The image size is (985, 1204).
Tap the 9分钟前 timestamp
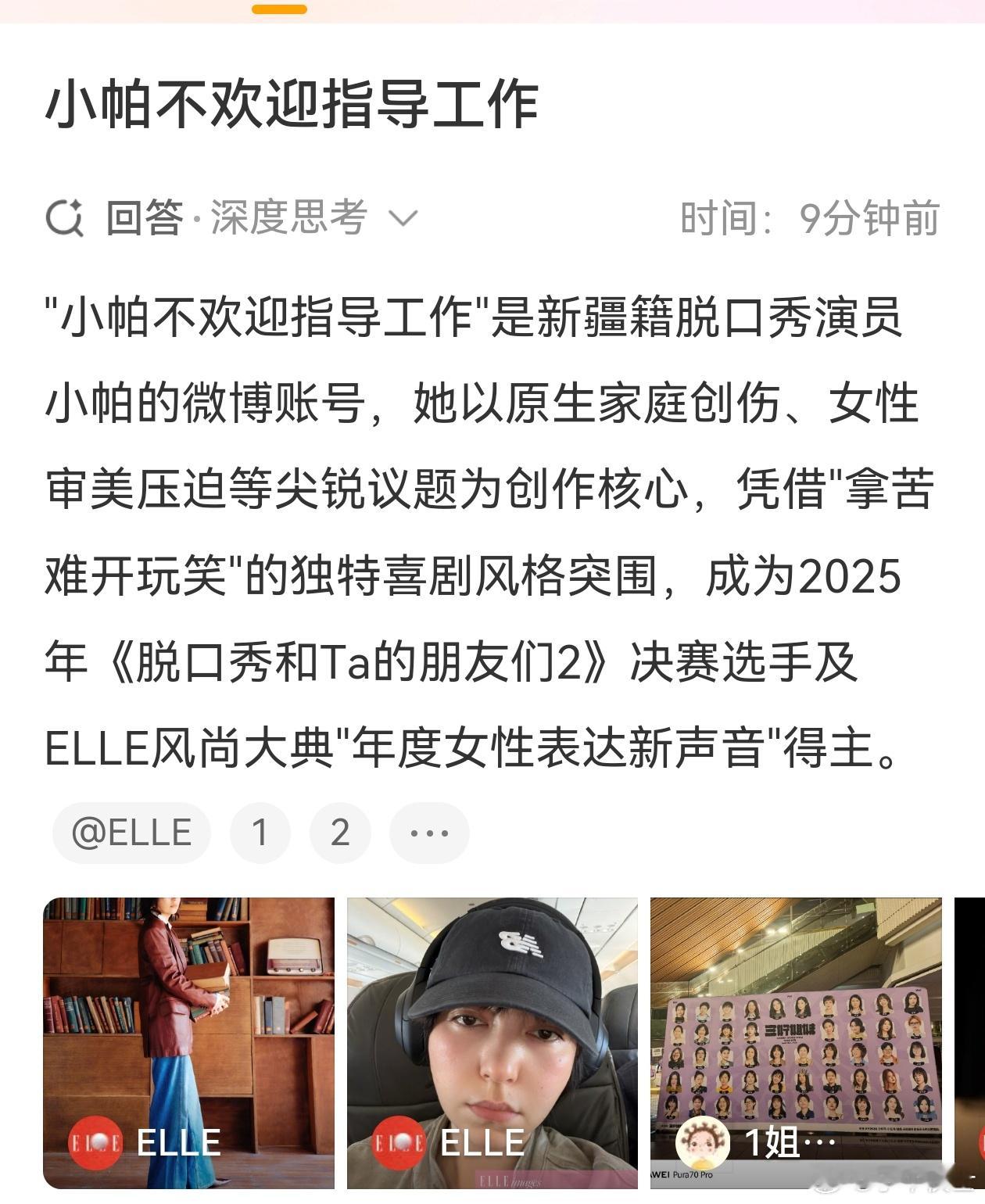click(x=868, y=219)
